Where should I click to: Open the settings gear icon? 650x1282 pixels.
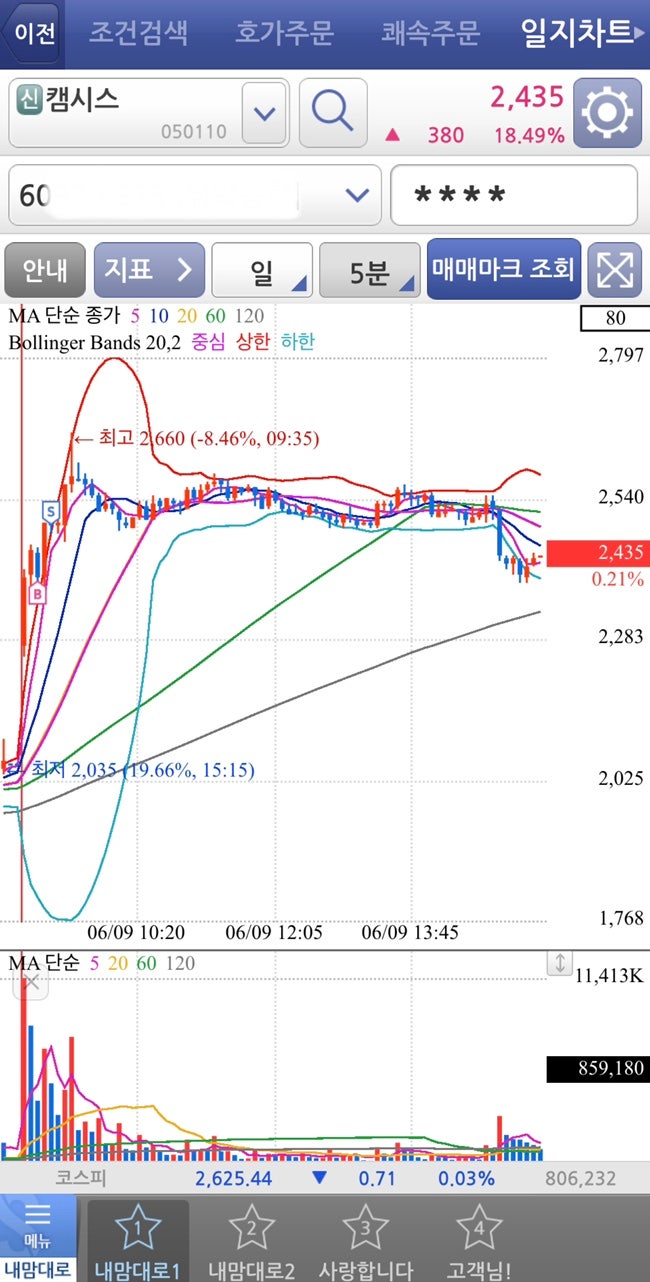[x=607, y=114]
